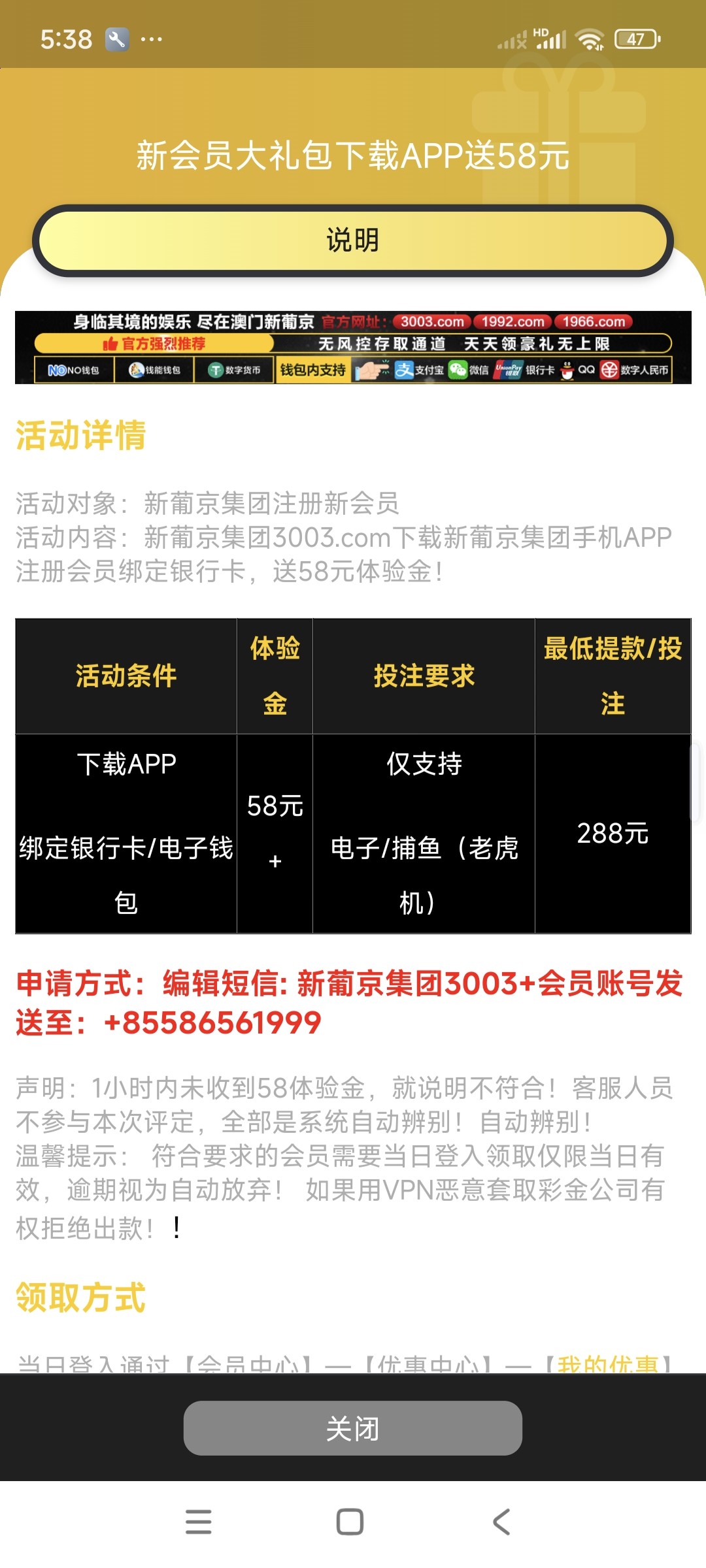This screenshot has height=1568, width=706.
Task: Open the recent apps menu
Action: tap(199, 1522)
